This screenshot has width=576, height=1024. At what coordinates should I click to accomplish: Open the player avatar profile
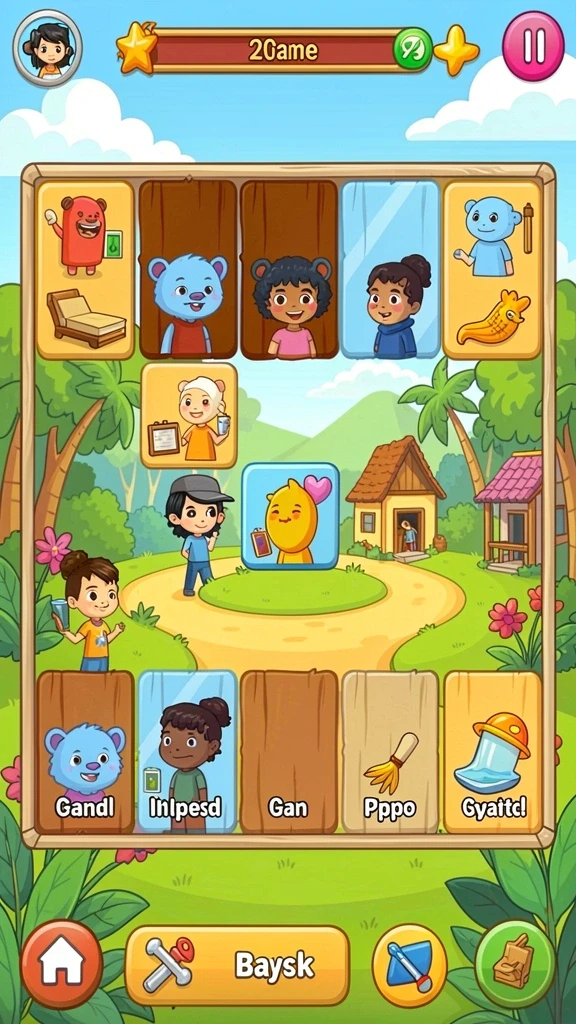pyautogui.click(x=48, y=48)
